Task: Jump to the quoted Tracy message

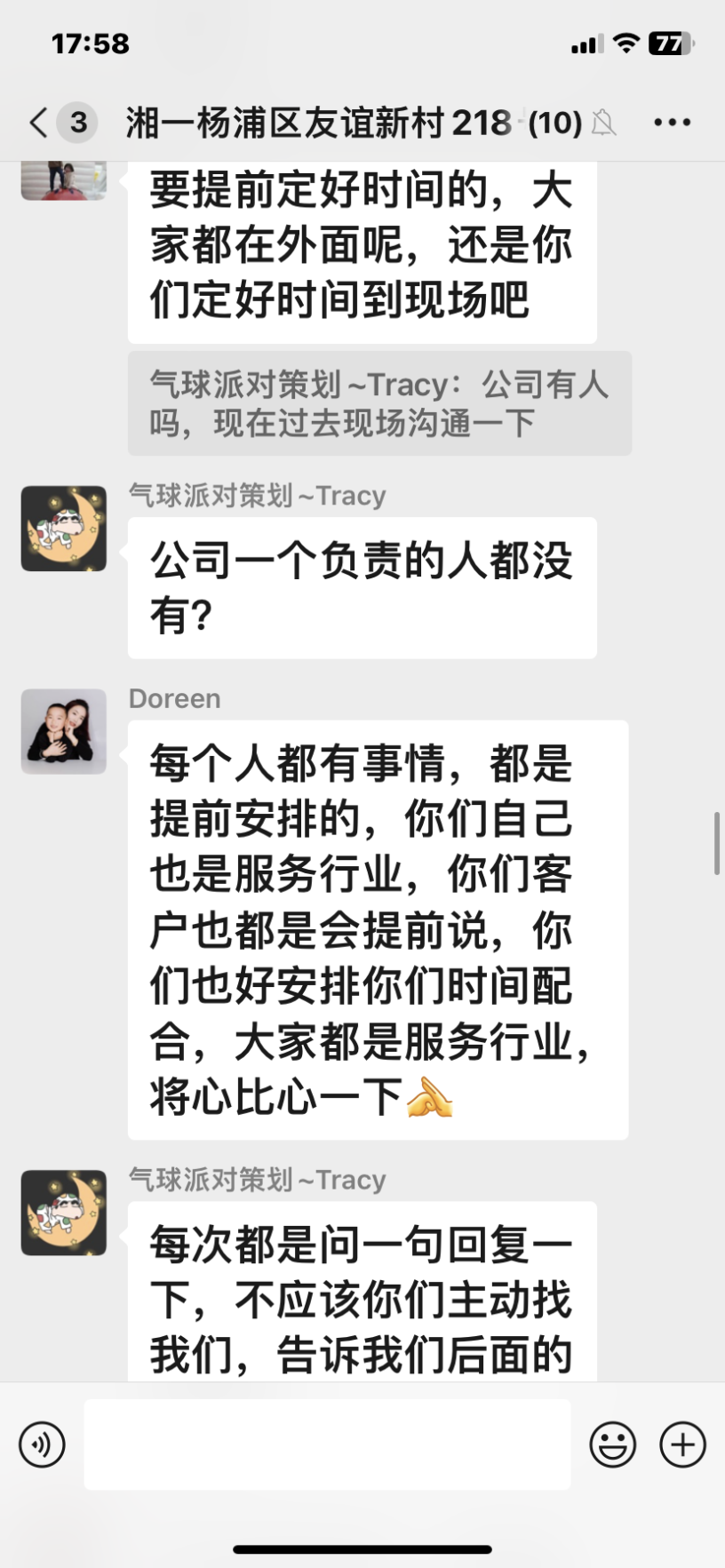Action: click(379, 403)
